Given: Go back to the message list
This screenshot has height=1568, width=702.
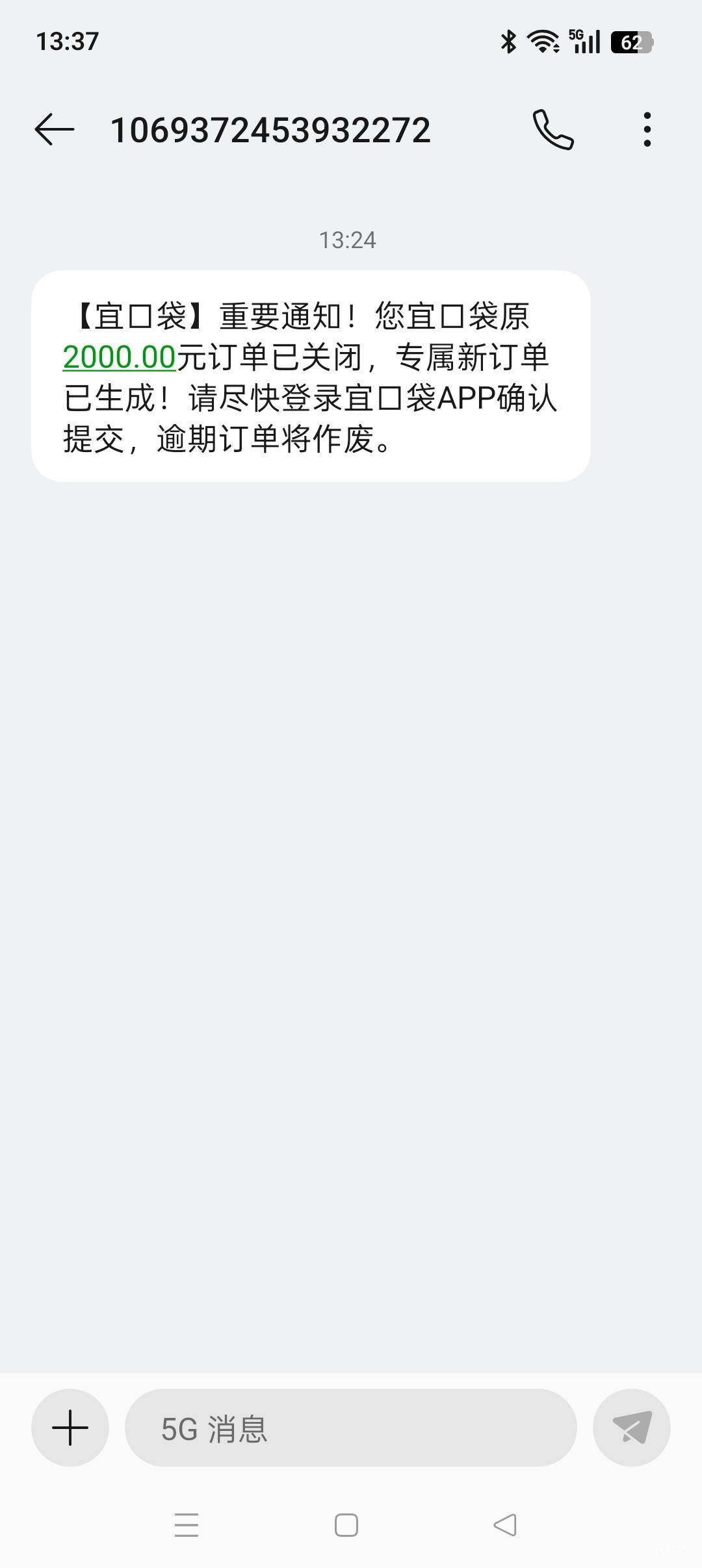Looking at the screenshot, I should [x=55, y=130].
